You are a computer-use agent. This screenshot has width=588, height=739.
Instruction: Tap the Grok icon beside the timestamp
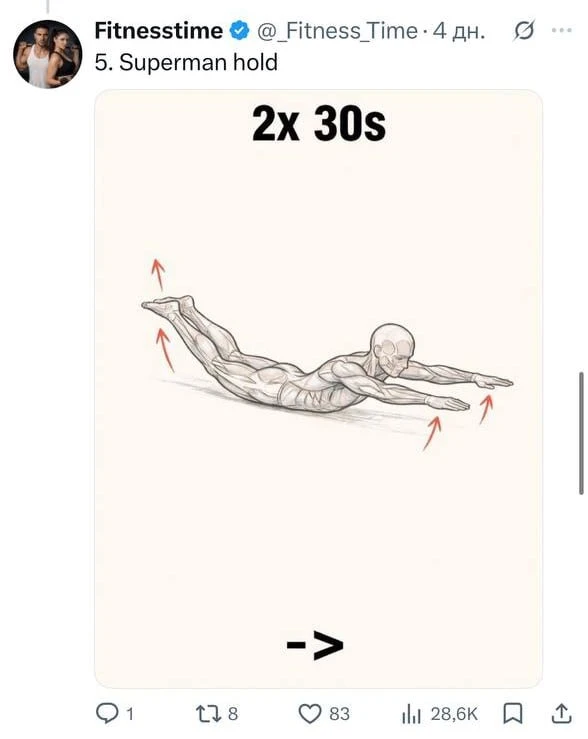524,31
